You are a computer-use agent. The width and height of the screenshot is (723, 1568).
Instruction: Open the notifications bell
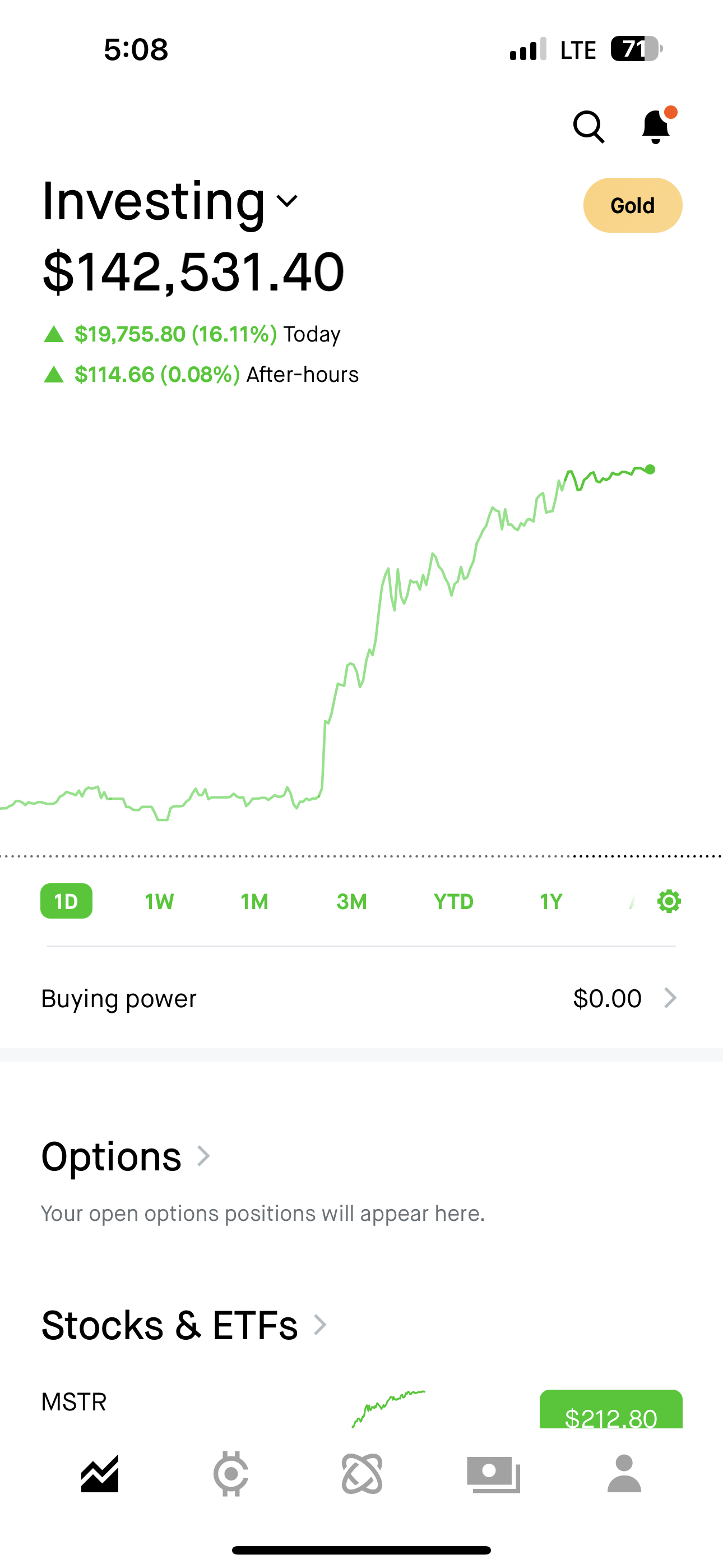(656, 127)
